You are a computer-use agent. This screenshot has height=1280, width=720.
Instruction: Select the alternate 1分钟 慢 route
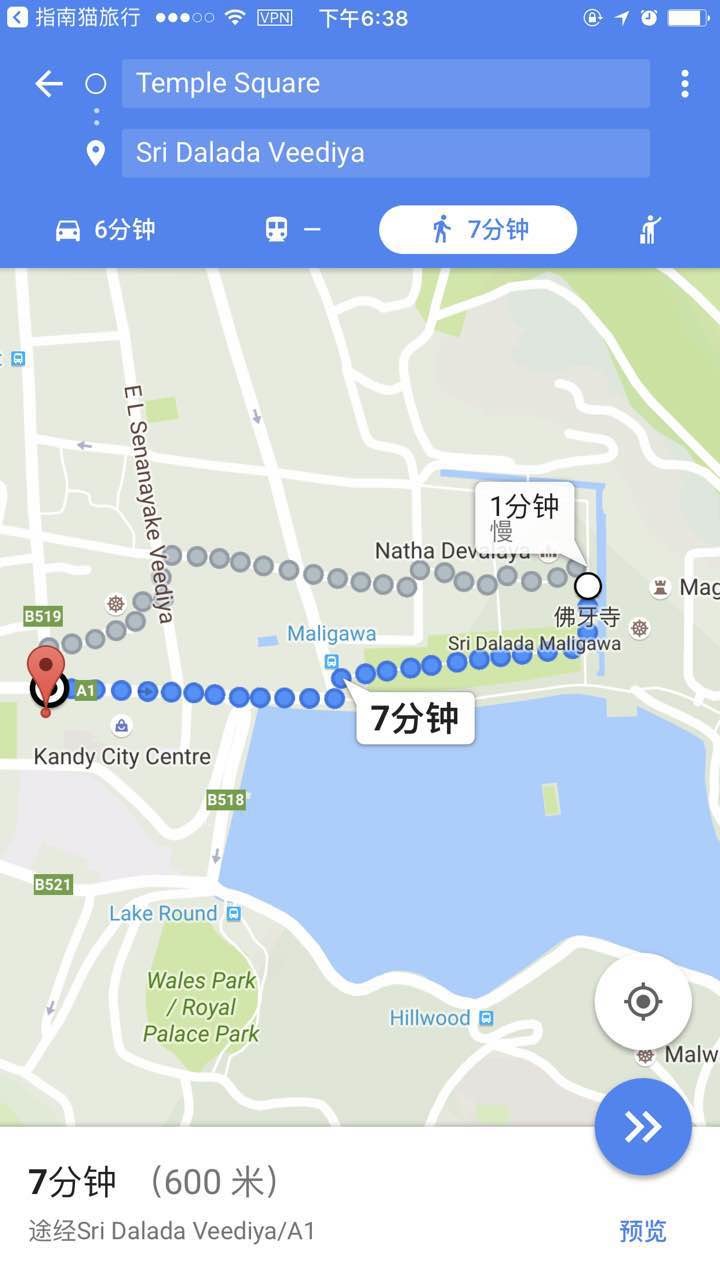coord(524,516)
